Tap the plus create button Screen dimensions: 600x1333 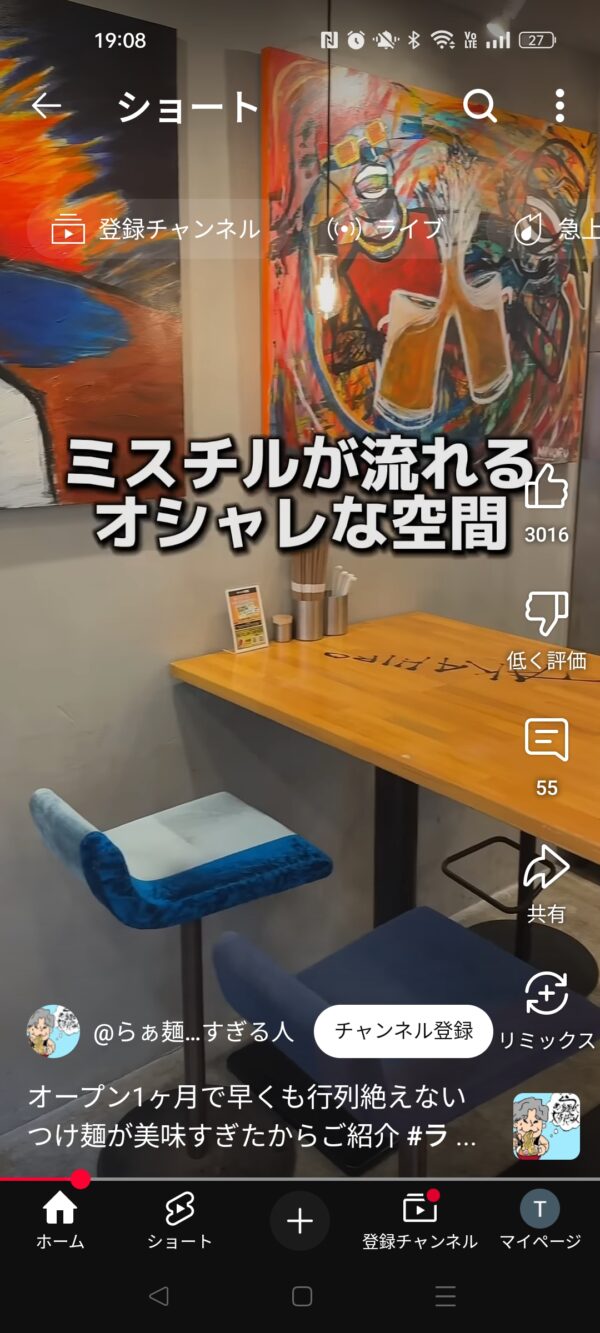(300, 1221)
